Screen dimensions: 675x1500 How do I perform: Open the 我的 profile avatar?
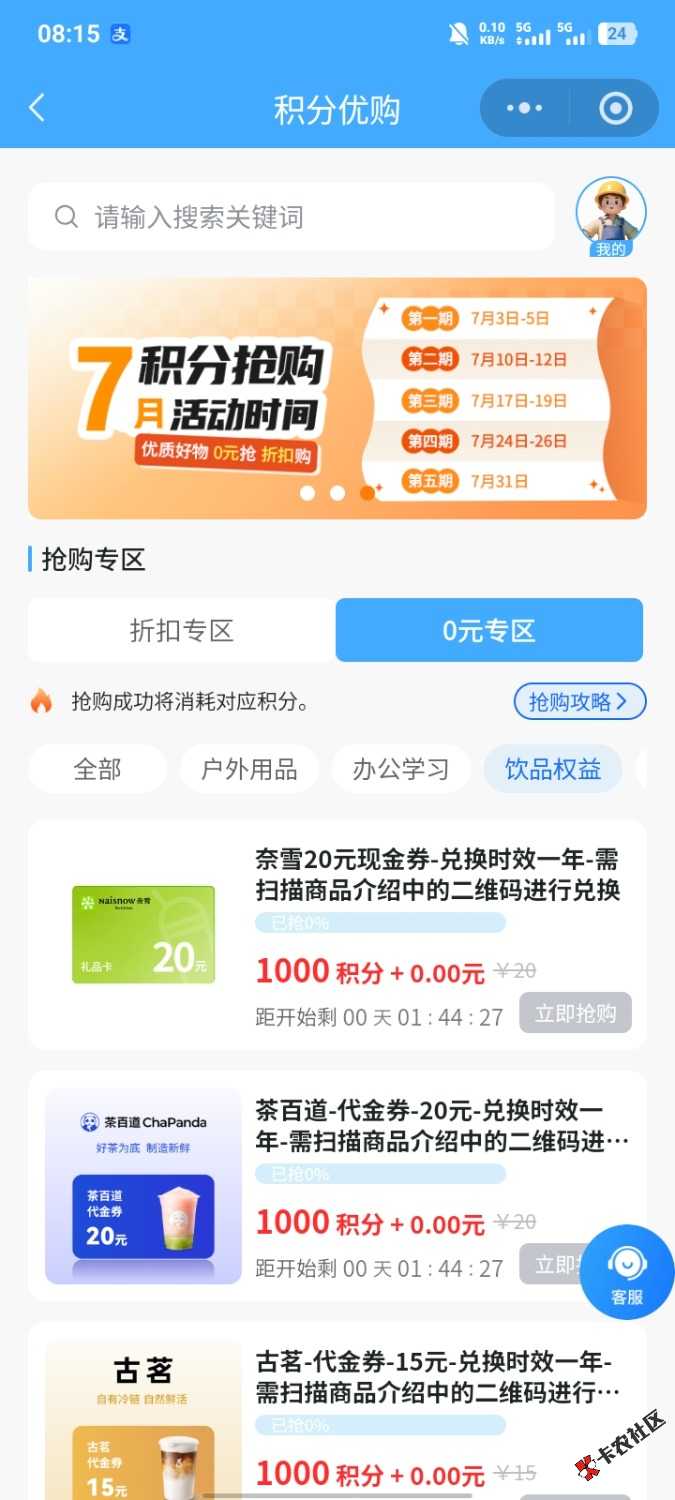[611, 217]
